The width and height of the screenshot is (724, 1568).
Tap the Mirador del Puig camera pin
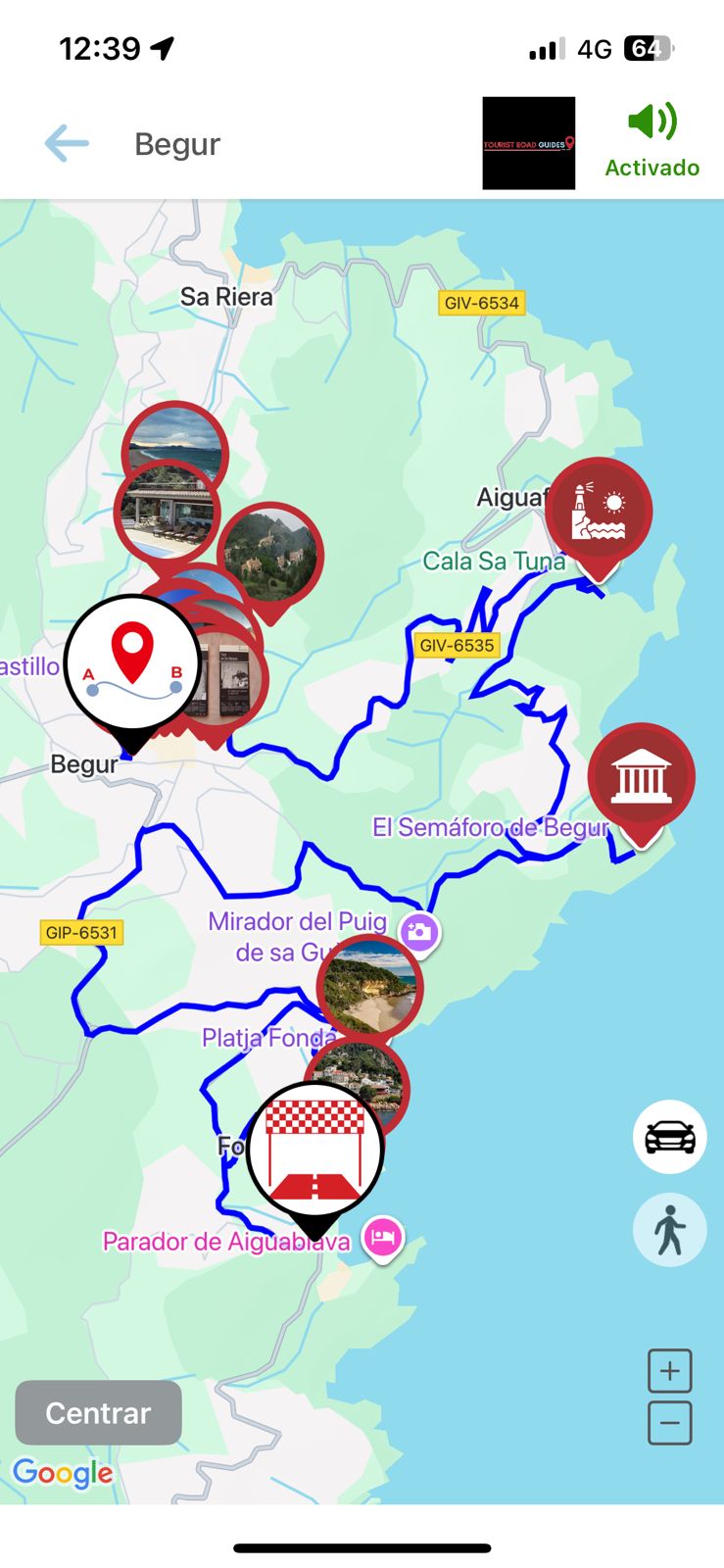(419, 932)
